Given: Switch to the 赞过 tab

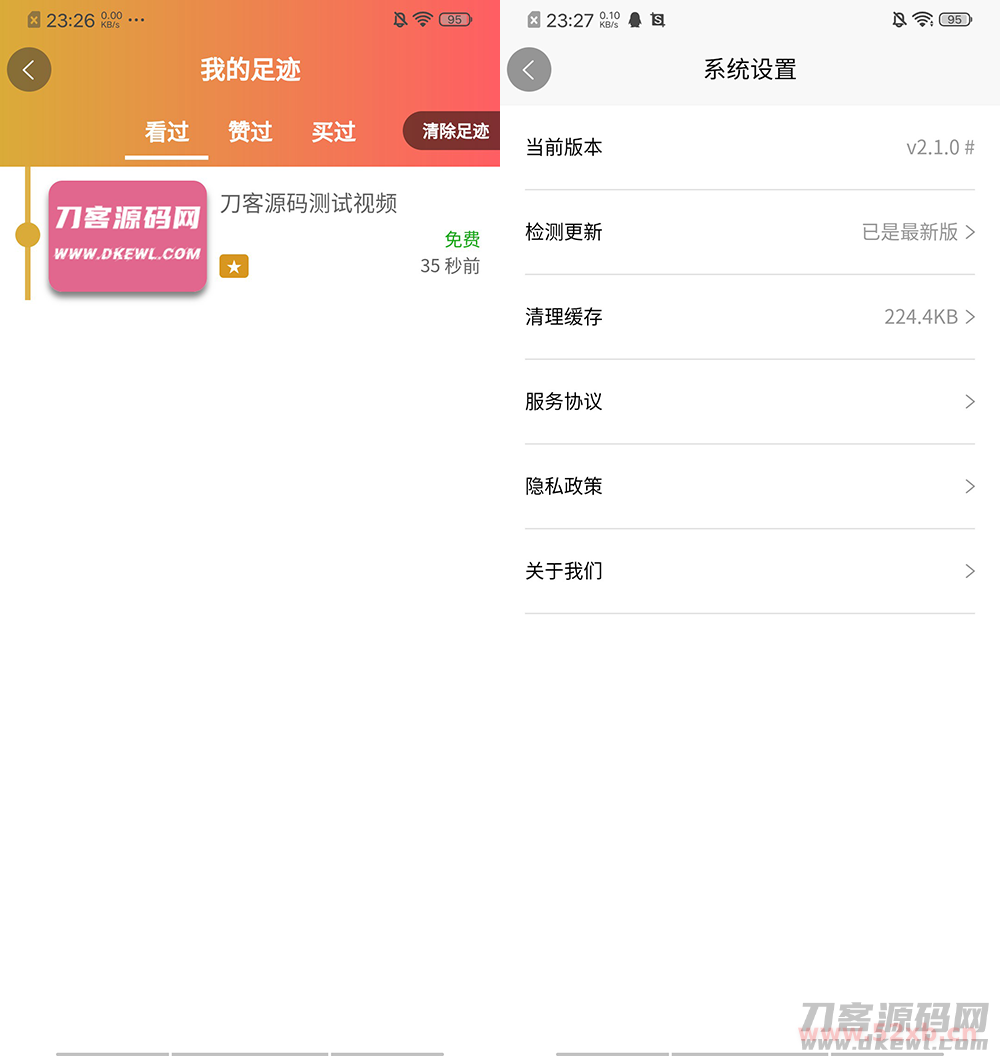Looking at the screenshot, I should point(250,132).
